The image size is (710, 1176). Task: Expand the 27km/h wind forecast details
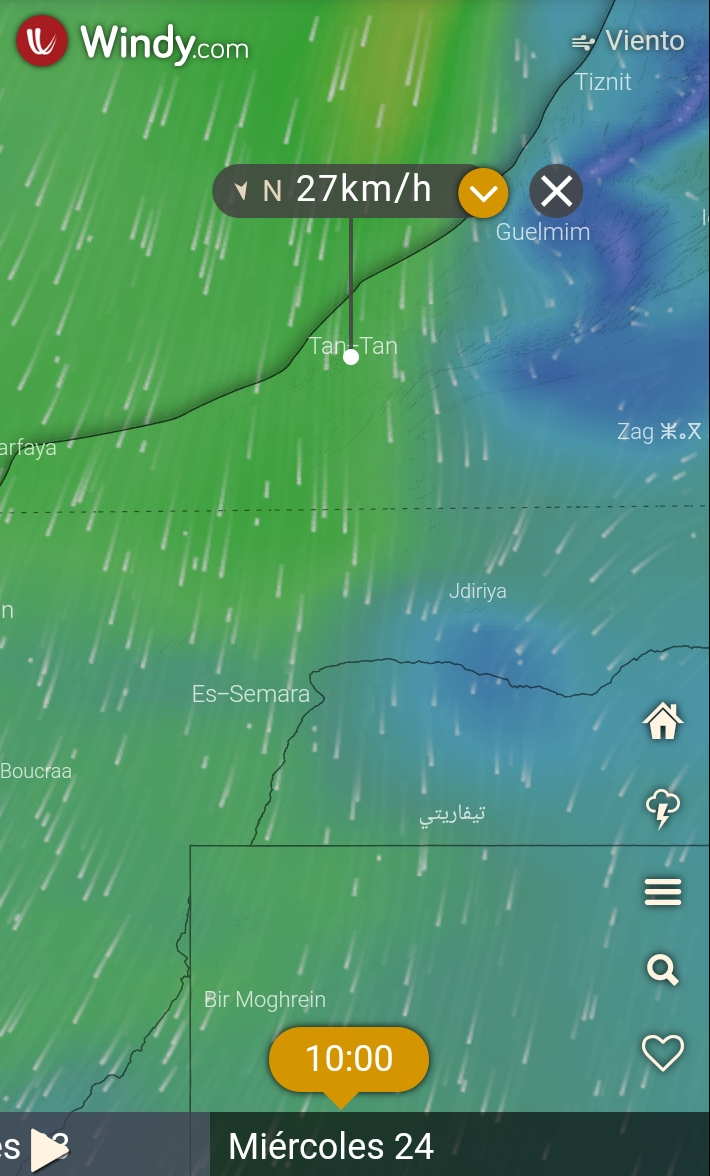point(483,191)
